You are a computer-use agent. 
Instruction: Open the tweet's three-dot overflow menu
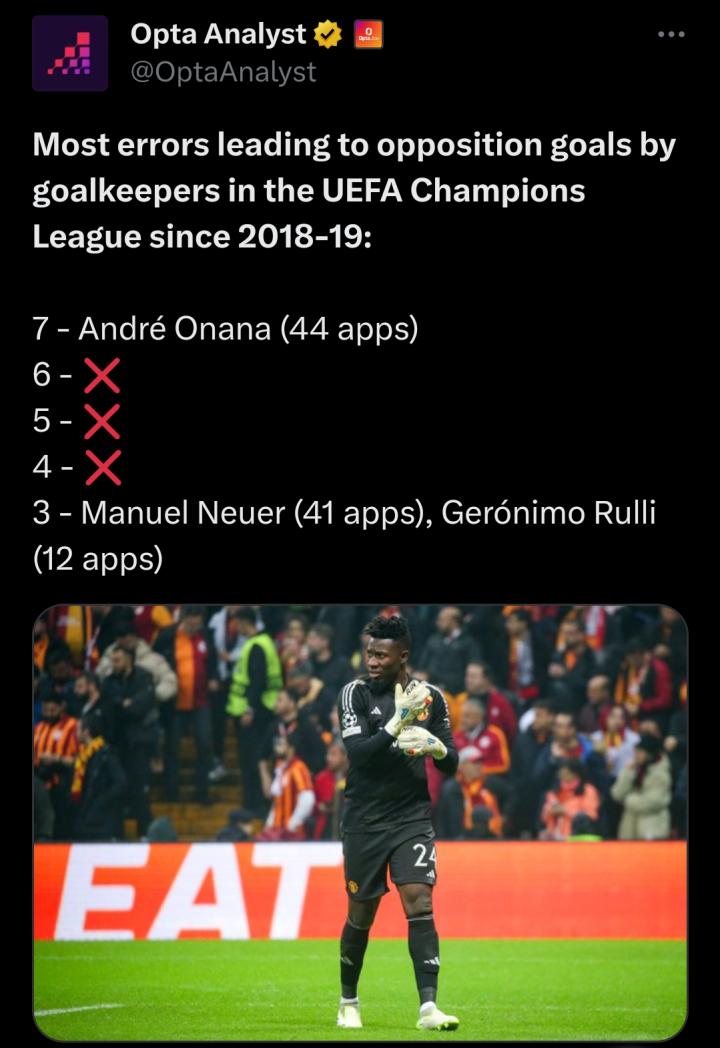pos(671,34)
